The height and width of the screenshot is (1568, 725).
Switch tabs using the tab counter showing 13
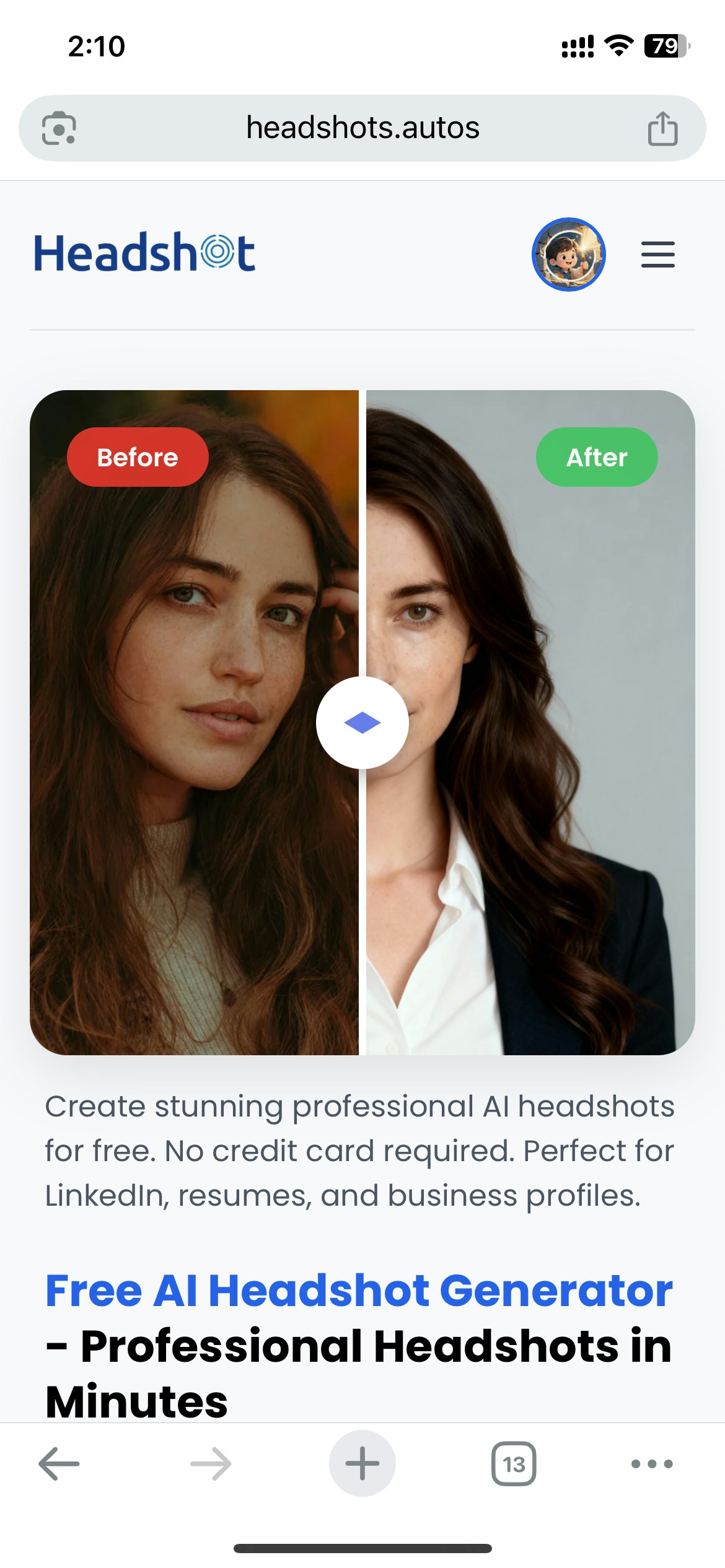tap(514, 1463)
